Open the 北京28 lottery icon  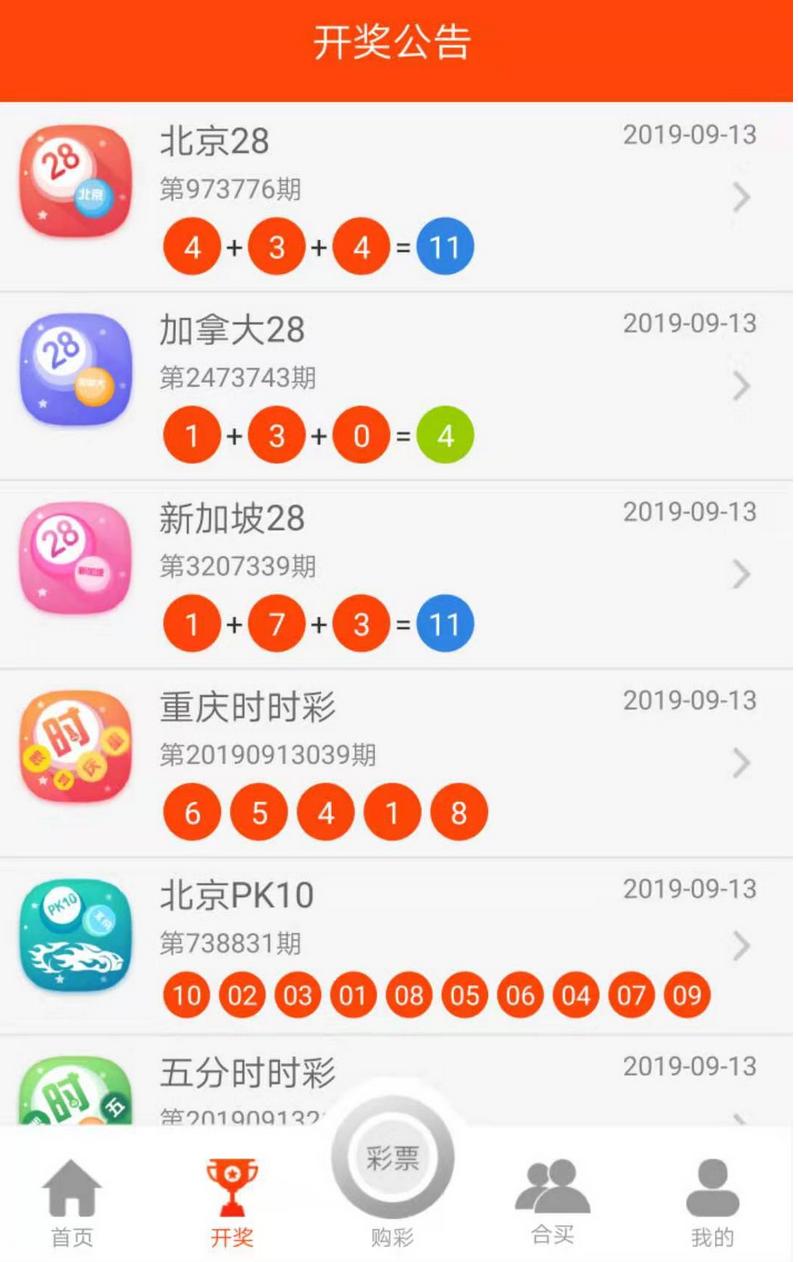(75, 183)
